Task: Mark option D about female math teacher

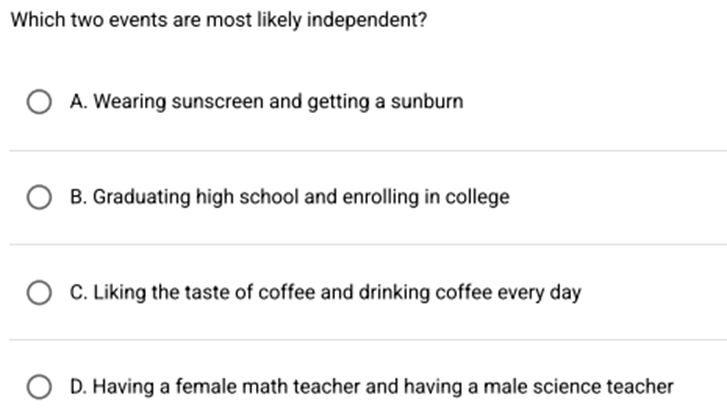Action: click(39, 387)
